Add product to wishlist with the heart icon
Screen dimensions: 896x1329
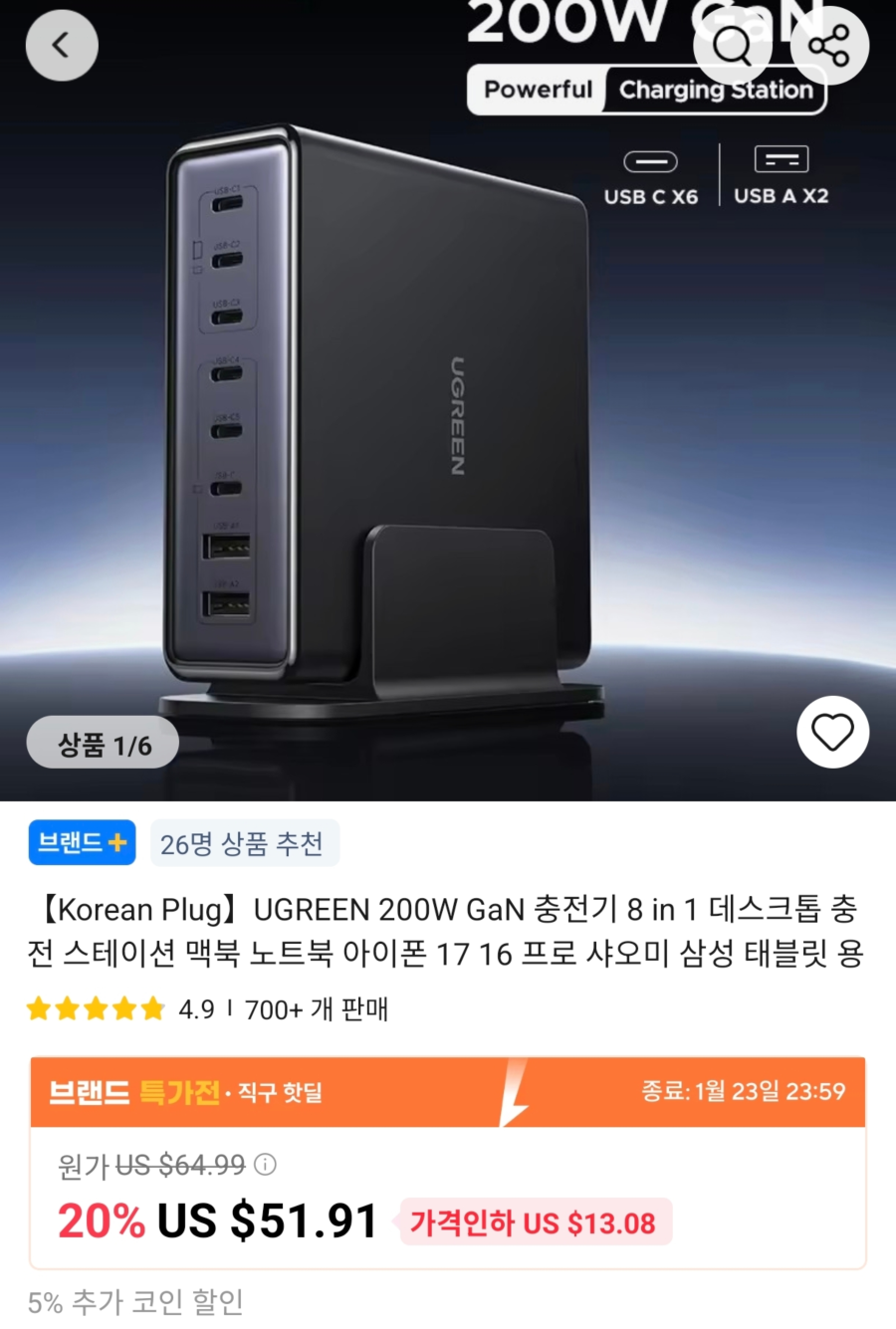[x=833, y=732]
